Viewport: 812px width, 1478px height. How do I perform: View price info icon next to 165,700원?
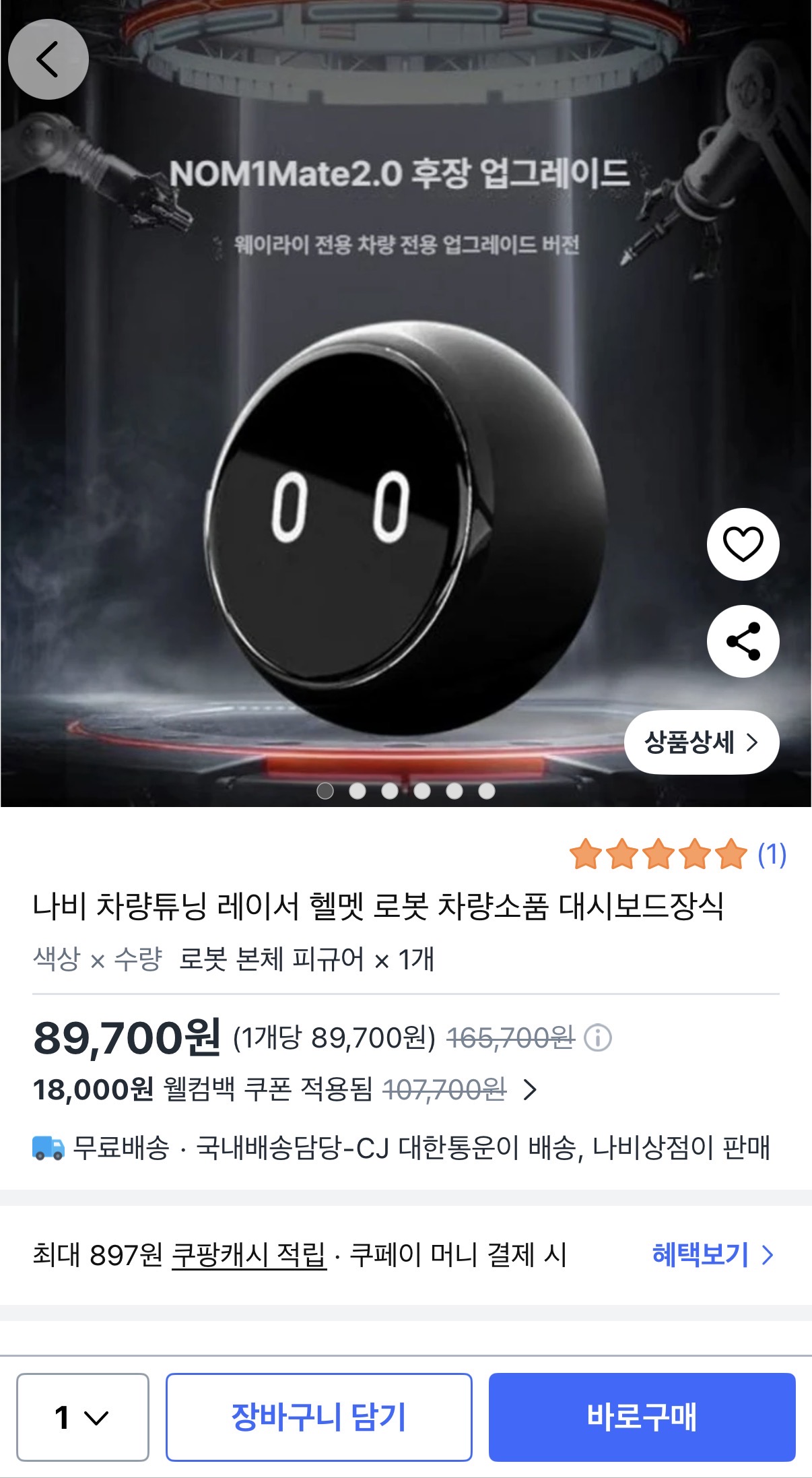coord(597,1037)
